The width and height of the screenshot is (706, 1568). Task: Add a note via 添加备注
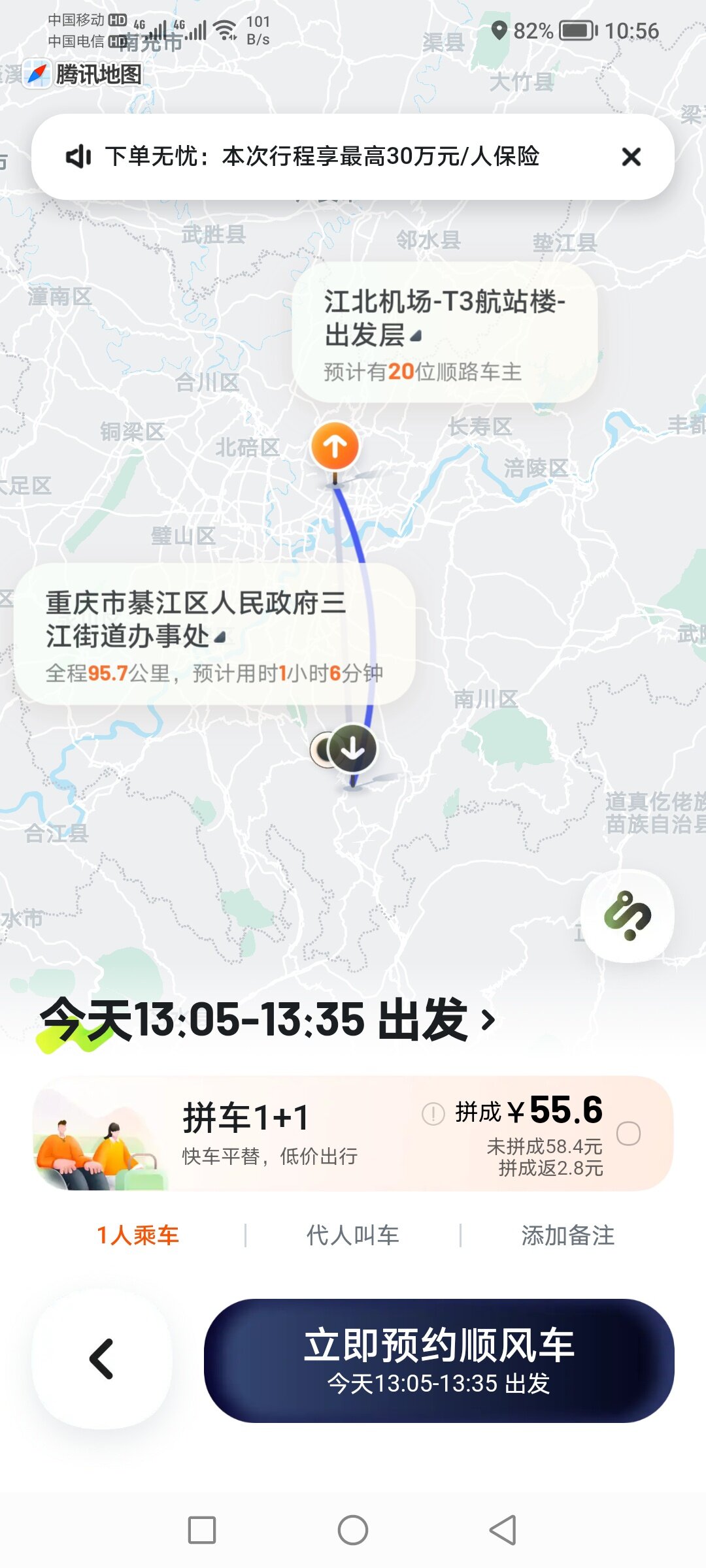[x=567, y=1235]
